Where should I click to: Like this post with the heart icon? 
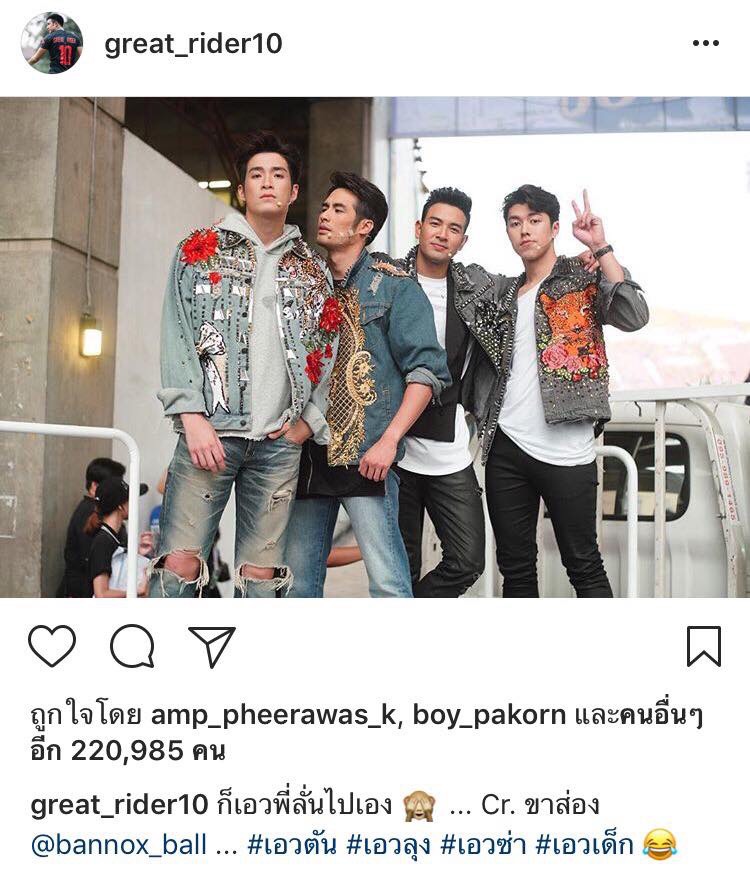point(52,646)
